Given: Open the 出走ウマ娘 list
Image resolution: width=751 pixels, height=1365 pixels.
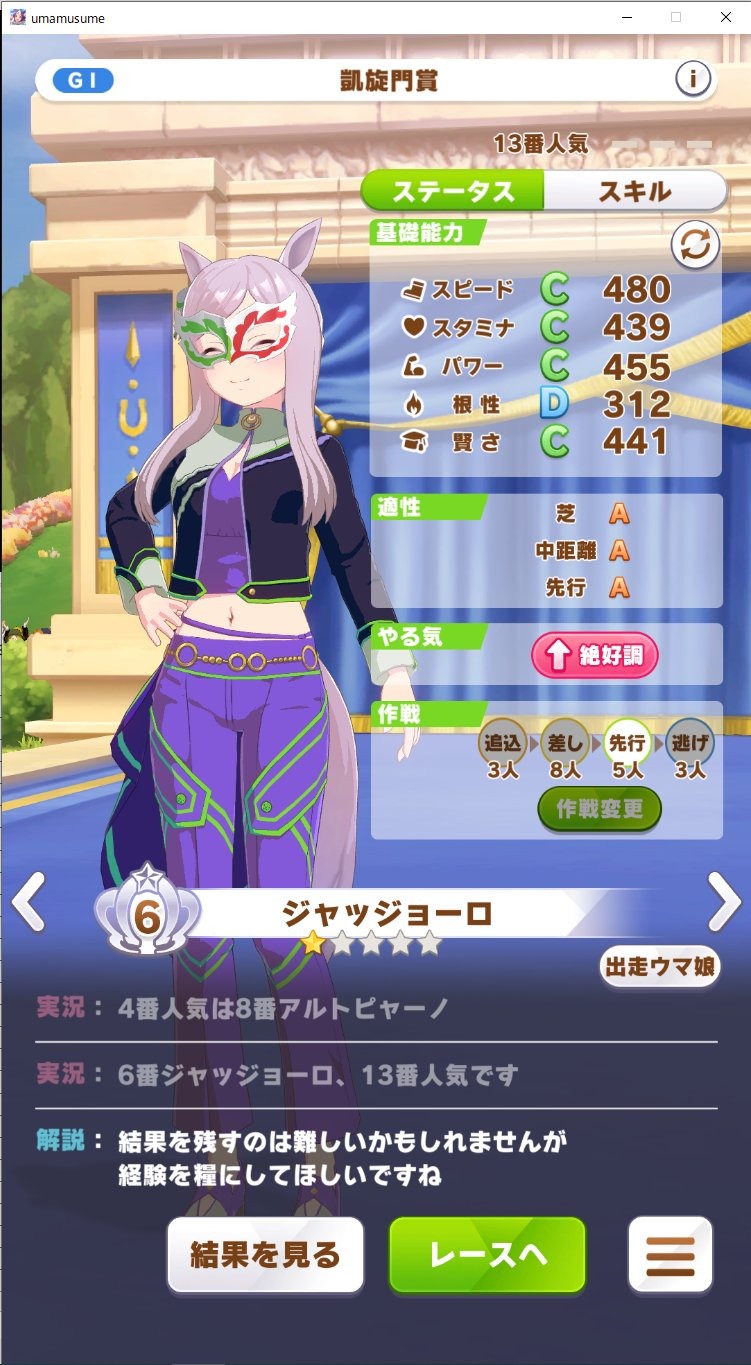Looking at the screenshot, I should (x=660, y=967).
